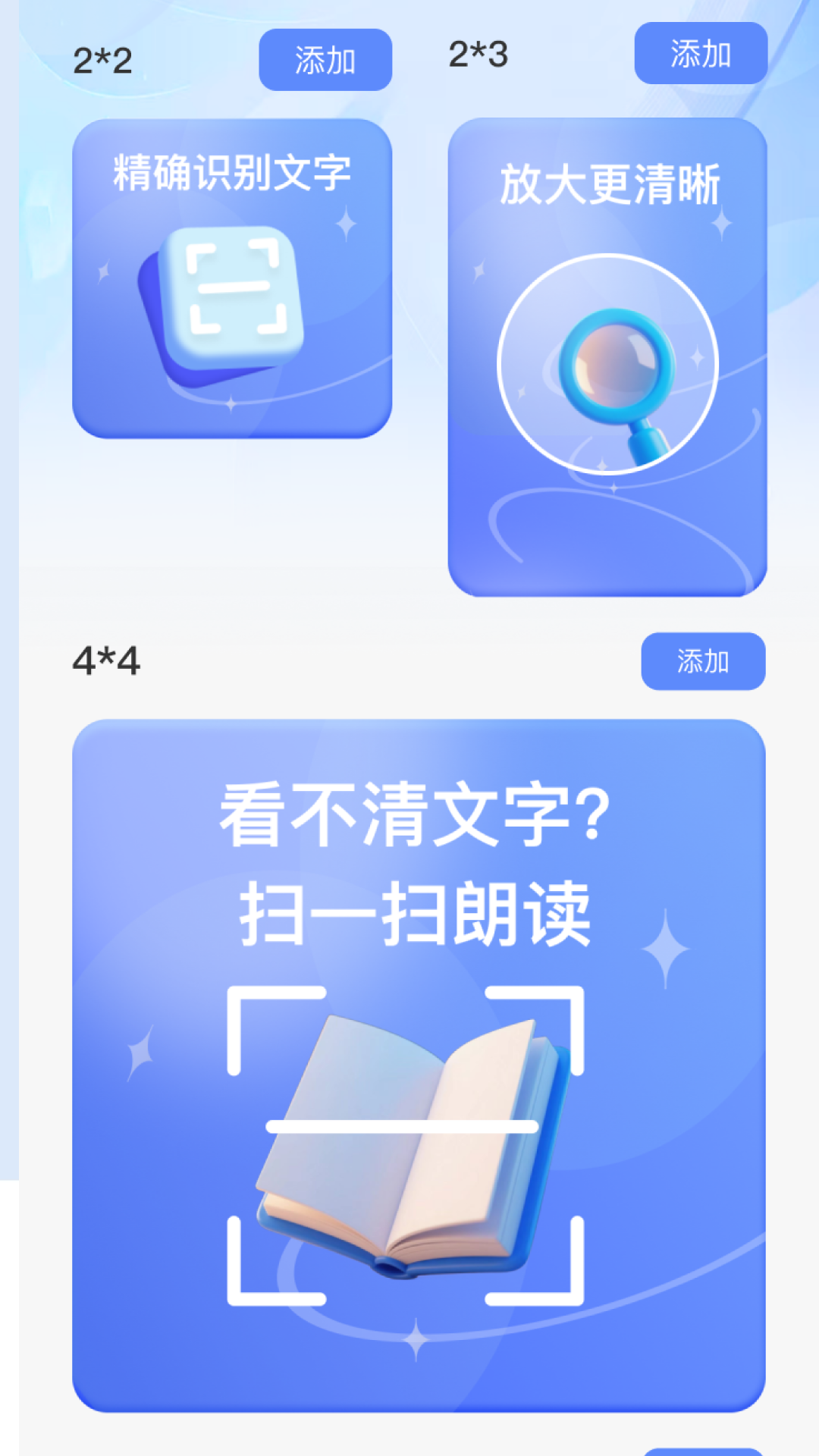Screen dimensions: 819x1456
Task: Add the 2*3 widget
Action: pos(701,53)
